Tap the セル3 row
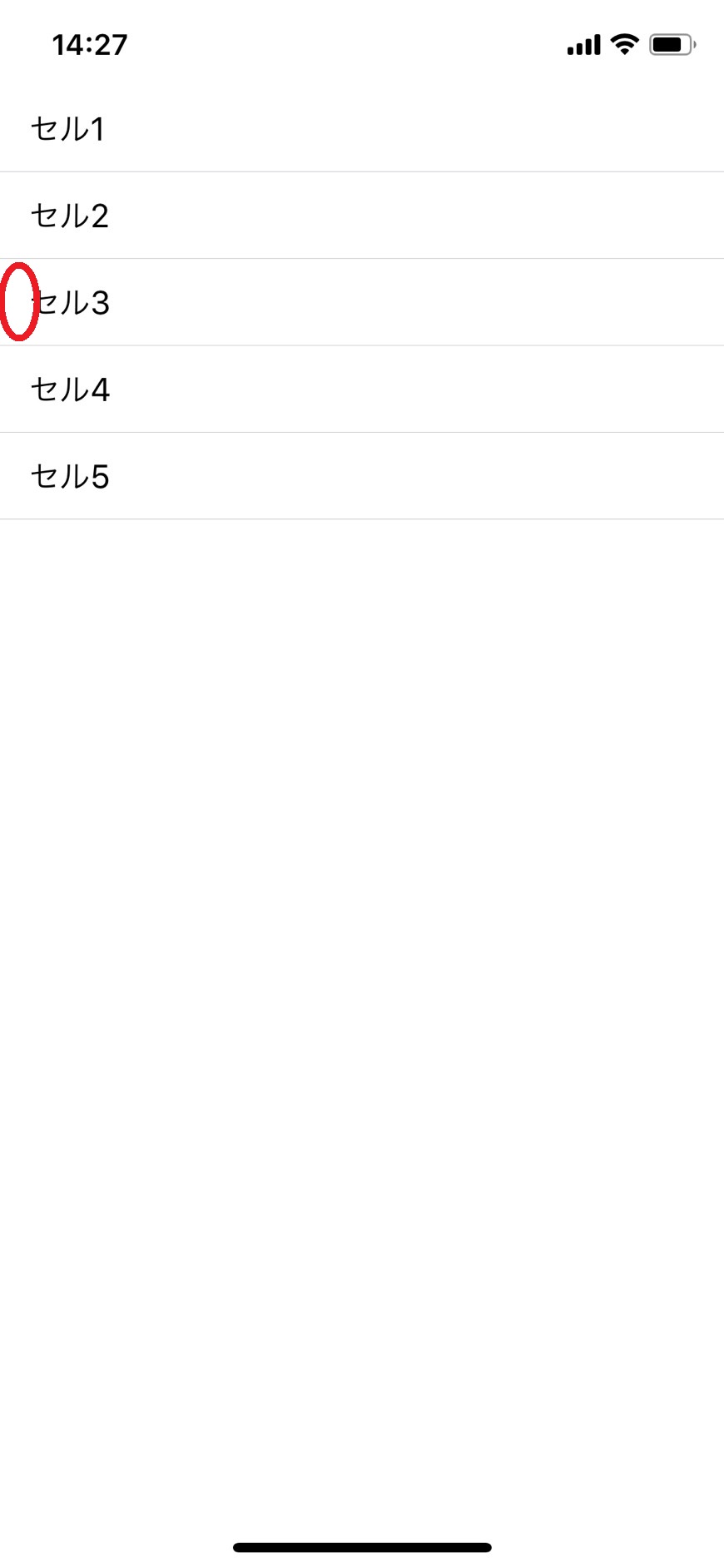 362,302
